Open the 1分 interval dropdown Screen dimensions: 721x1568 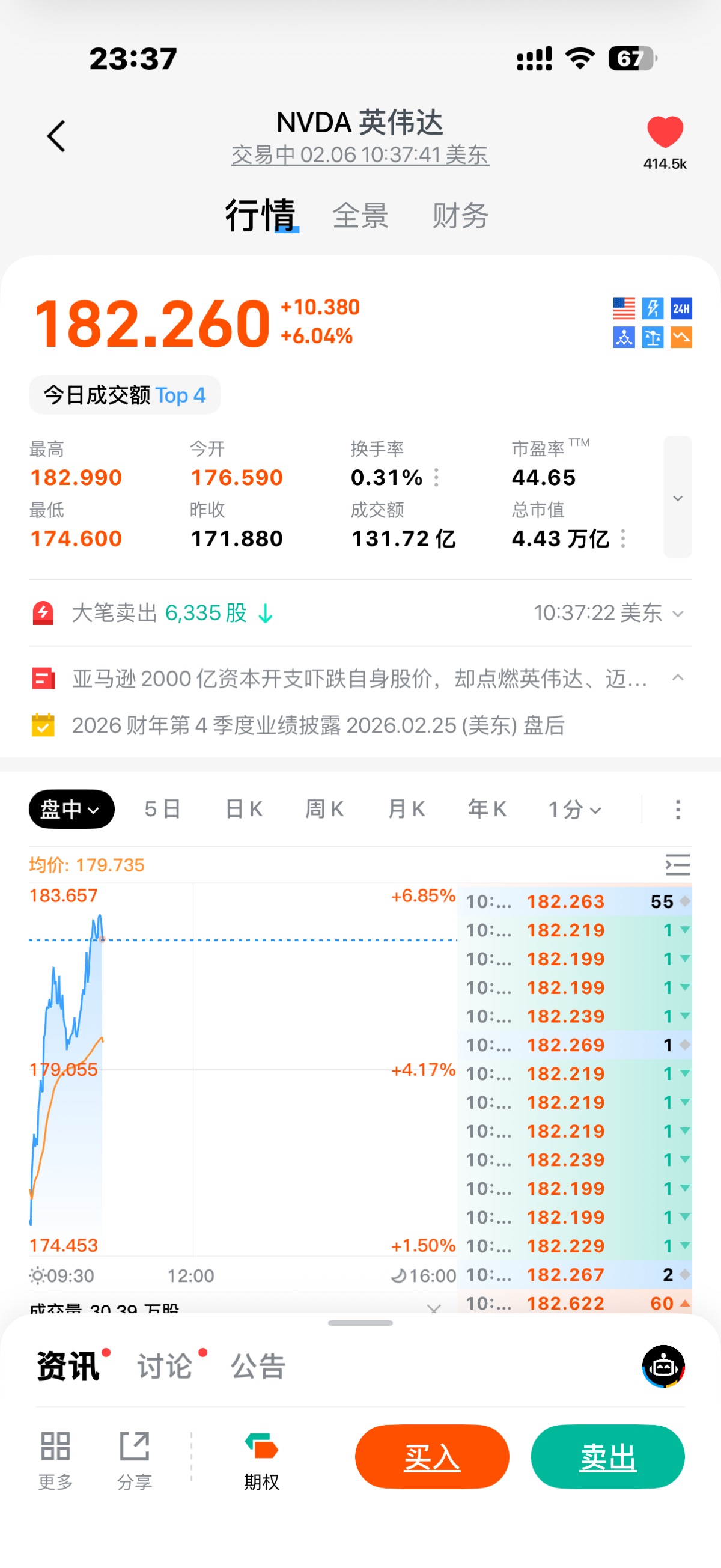point(574,809)
